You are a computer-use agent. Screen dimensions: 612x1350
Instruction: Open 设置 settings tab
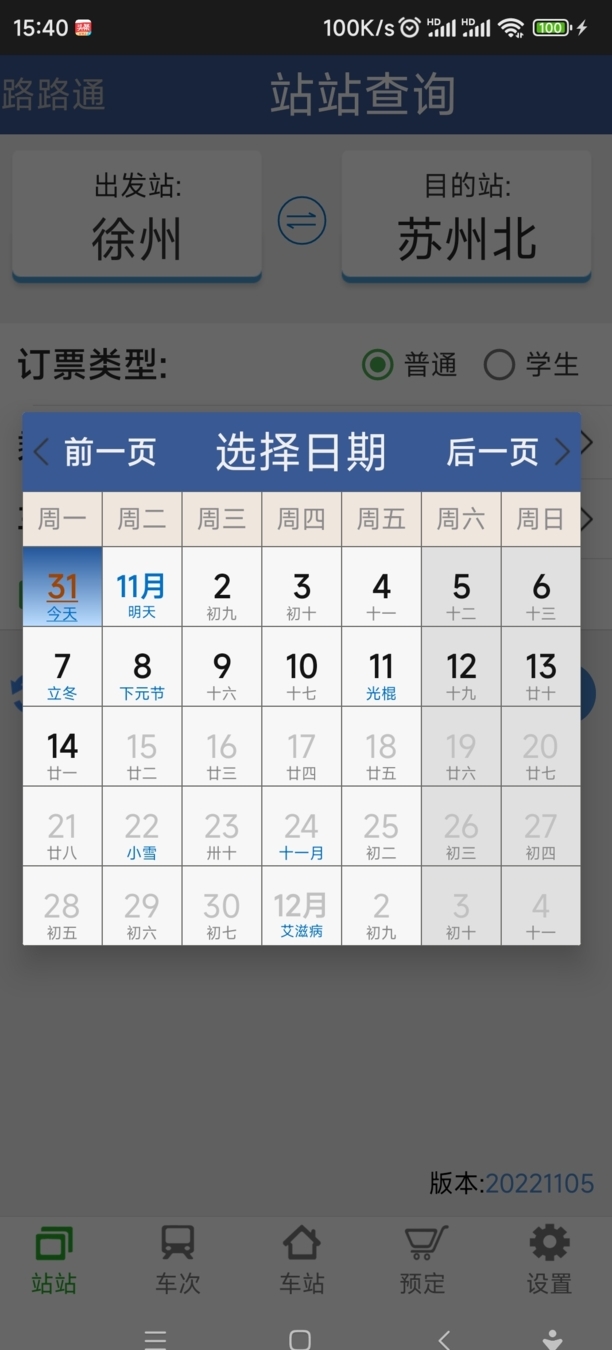tap(549, 1260)
